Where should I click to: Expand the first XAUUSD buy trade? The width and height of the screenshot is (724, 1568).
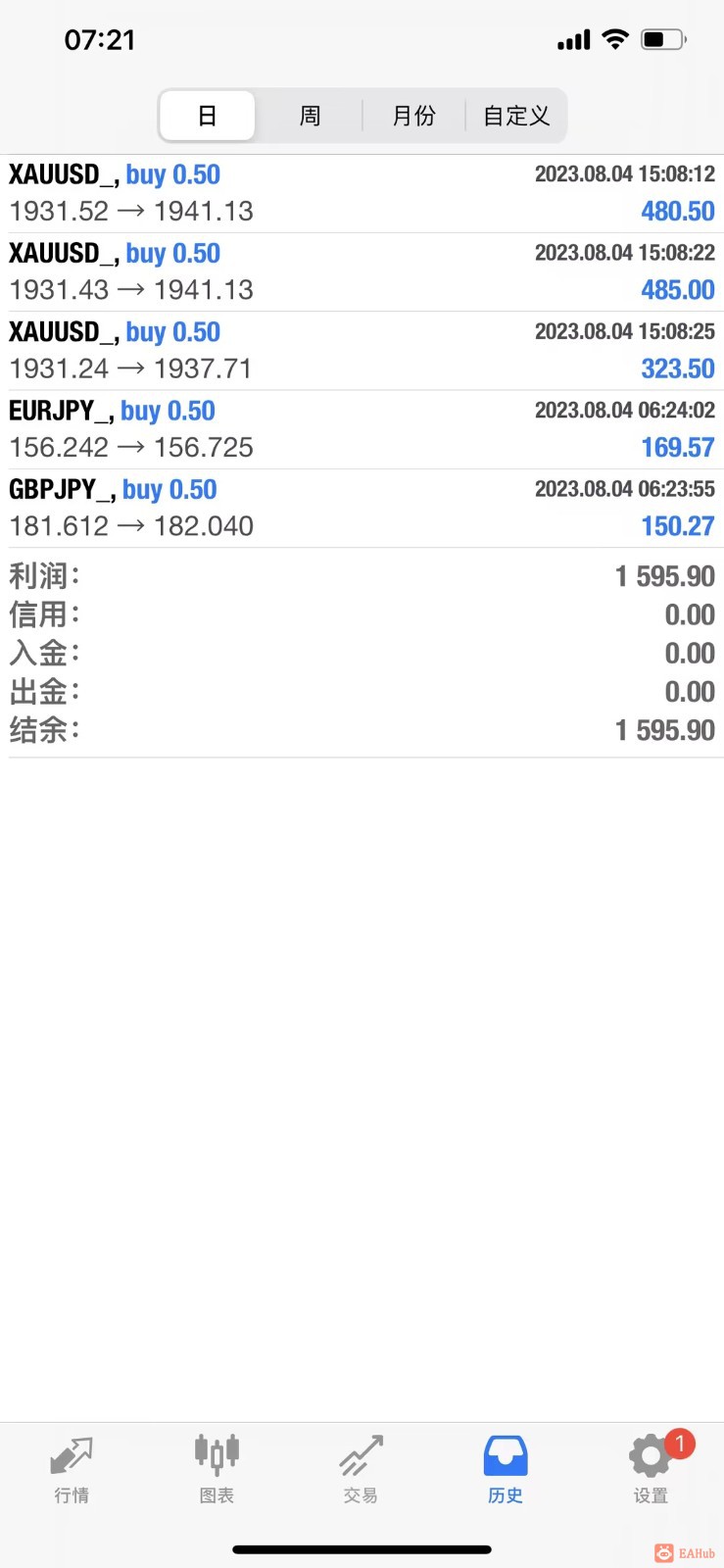pos(362,192)
